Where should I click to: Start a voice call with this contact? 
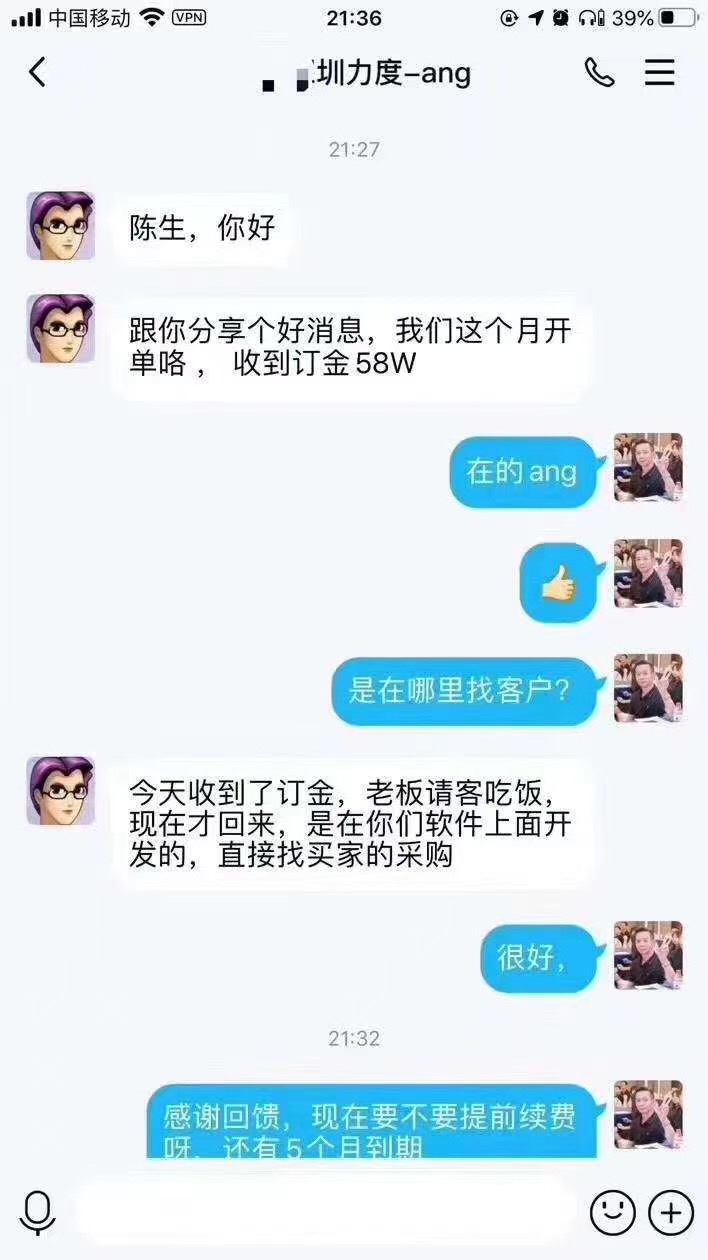599,72
